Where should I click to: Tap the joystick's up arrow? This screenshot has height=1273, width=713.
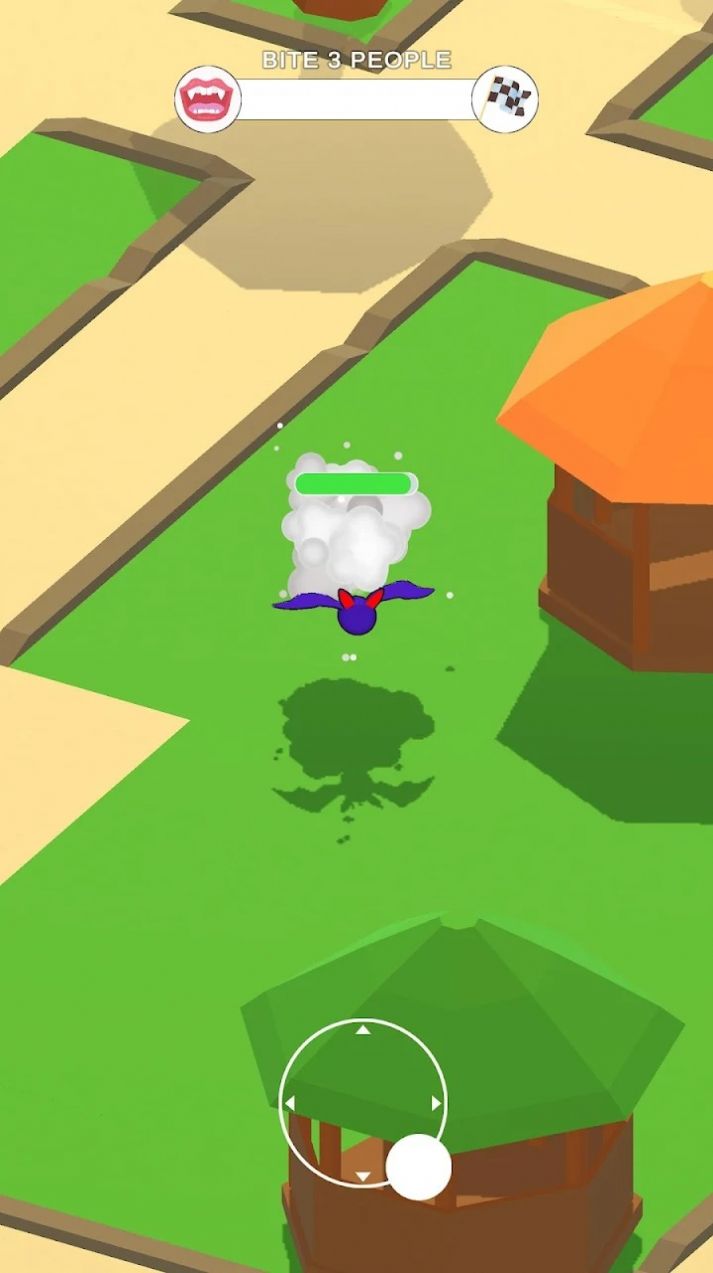363,1029
